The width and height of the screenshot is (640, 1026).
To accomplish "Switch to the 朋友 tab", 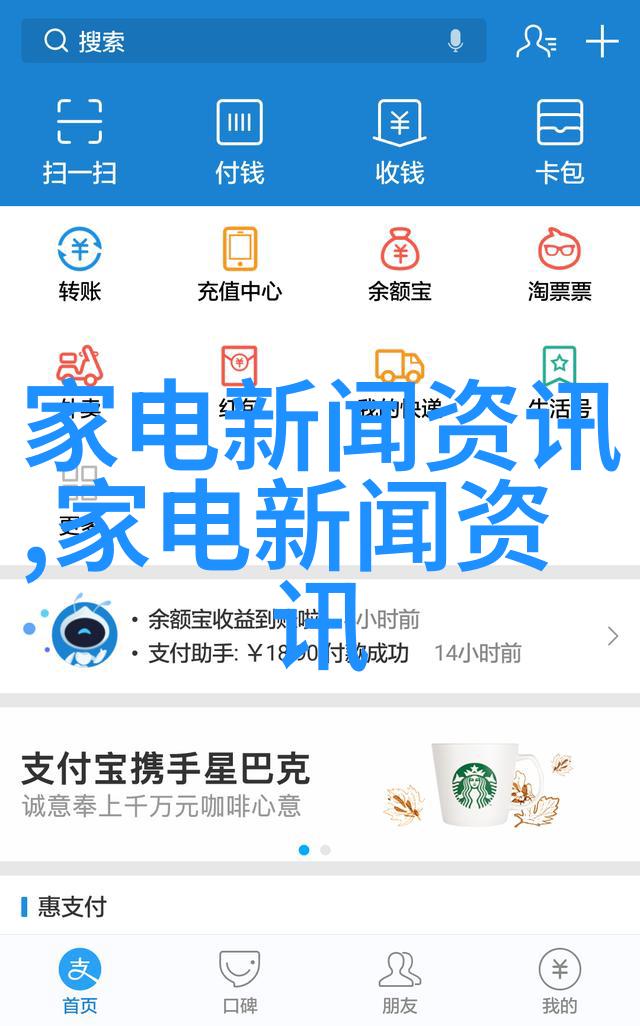I will (x=400, y=980).
